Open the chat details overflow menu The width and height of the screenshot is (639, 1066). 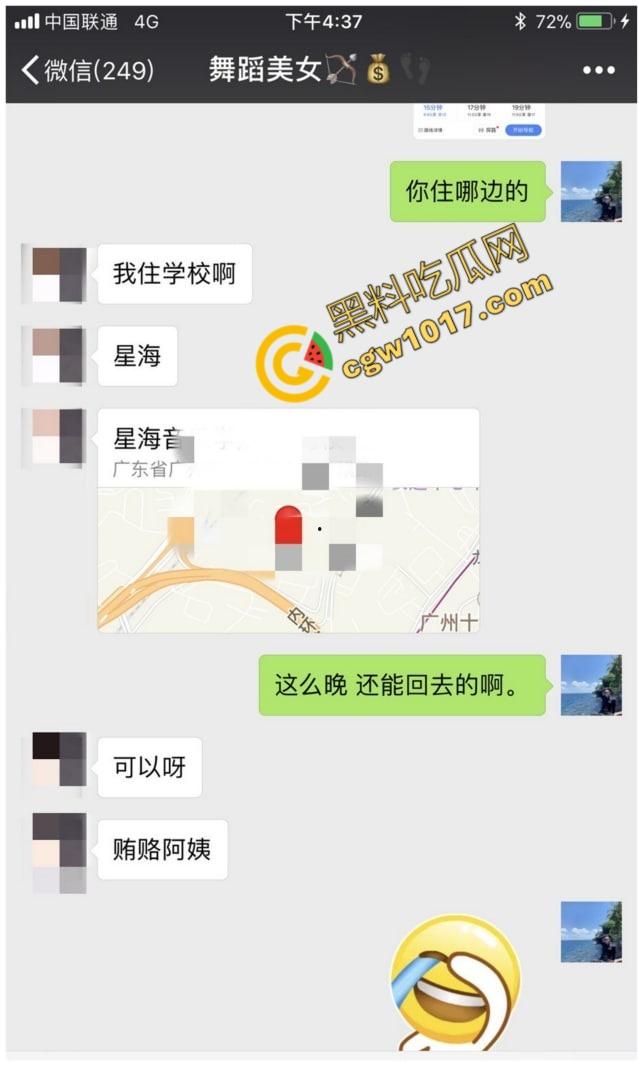pos(598,70)
